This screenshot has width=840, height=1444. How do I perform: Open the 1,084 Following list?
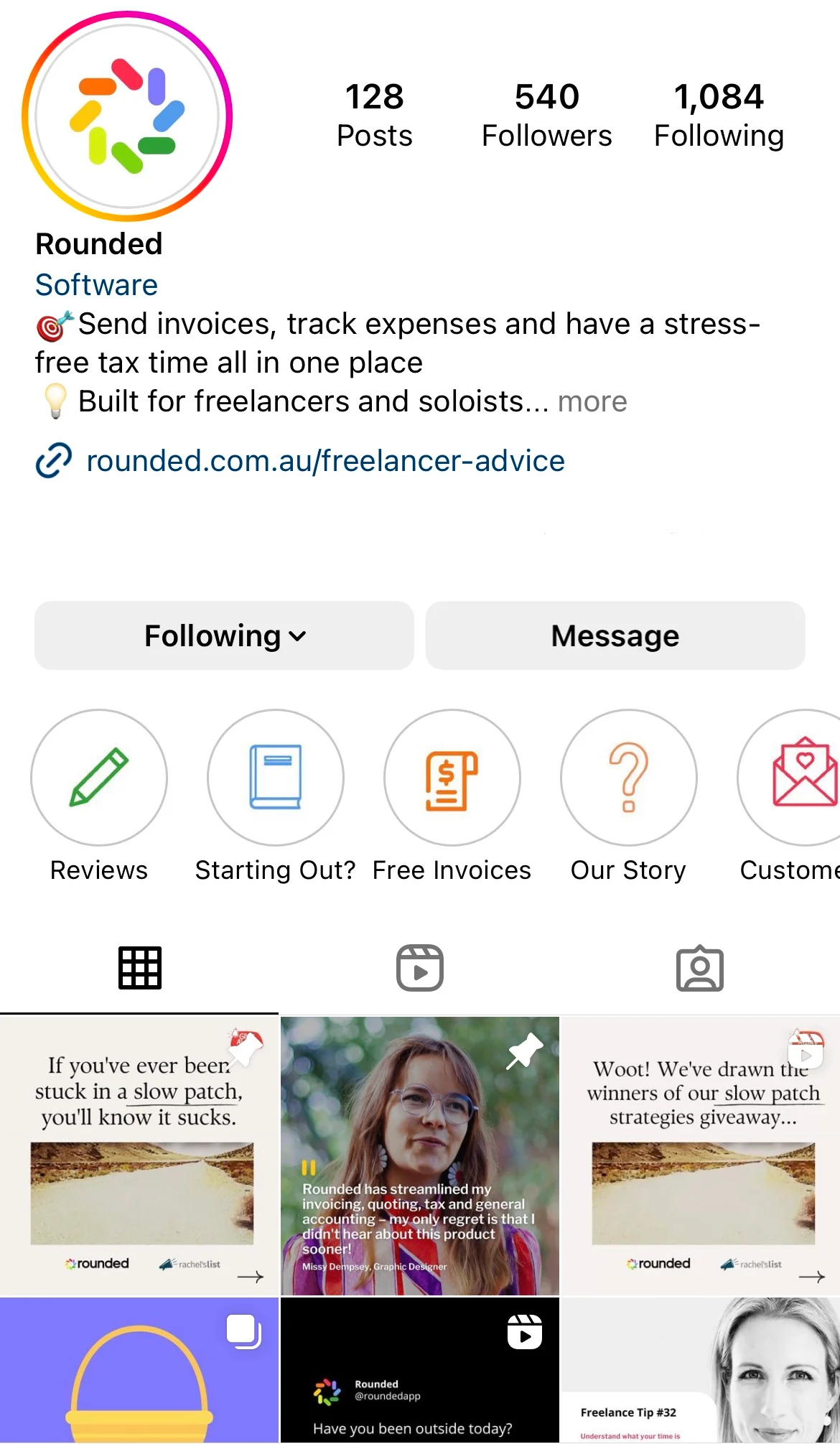click(719, 115)
